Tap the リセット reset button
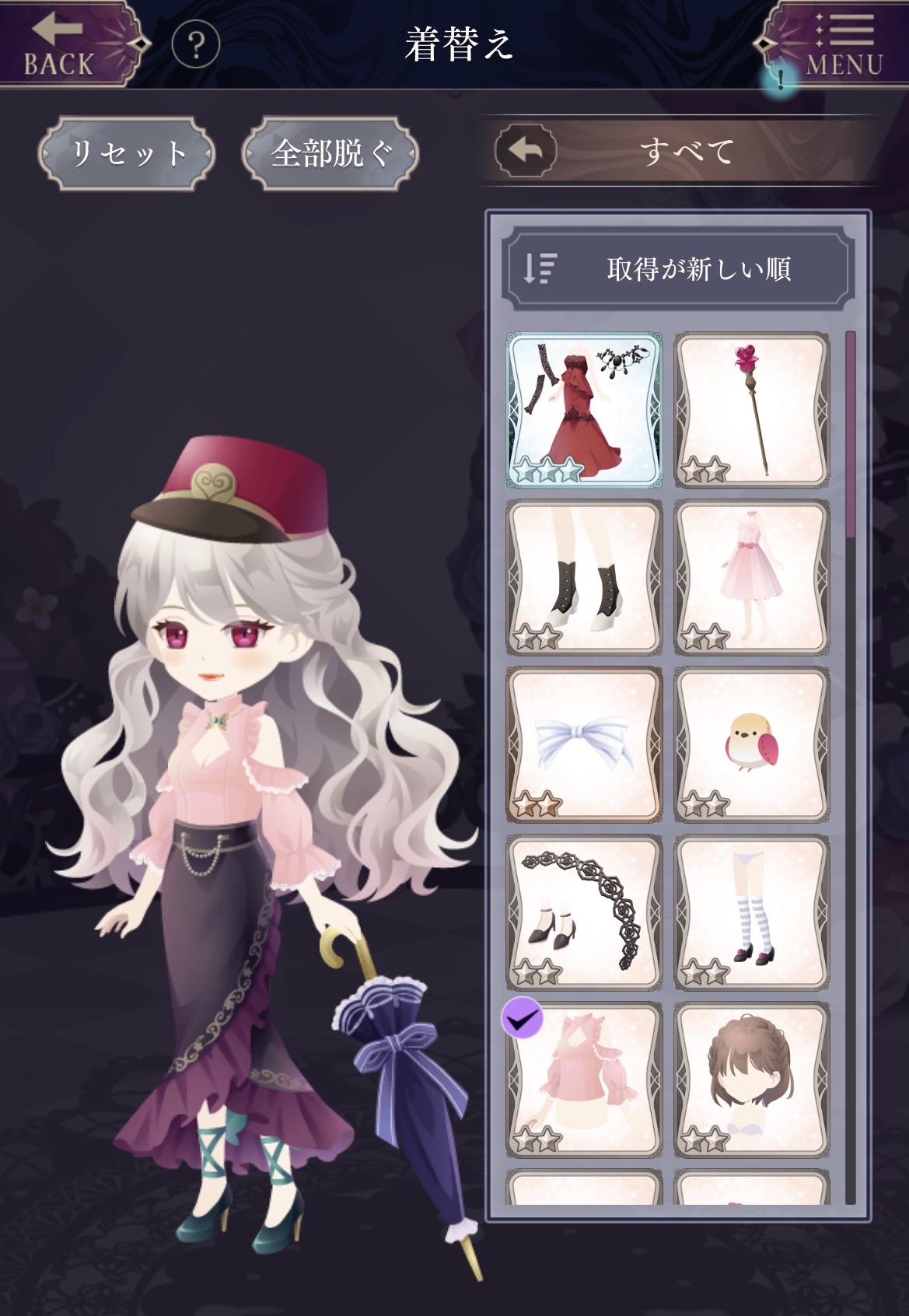The height and width of the screenshot is (1316, 909). (127, 153)
